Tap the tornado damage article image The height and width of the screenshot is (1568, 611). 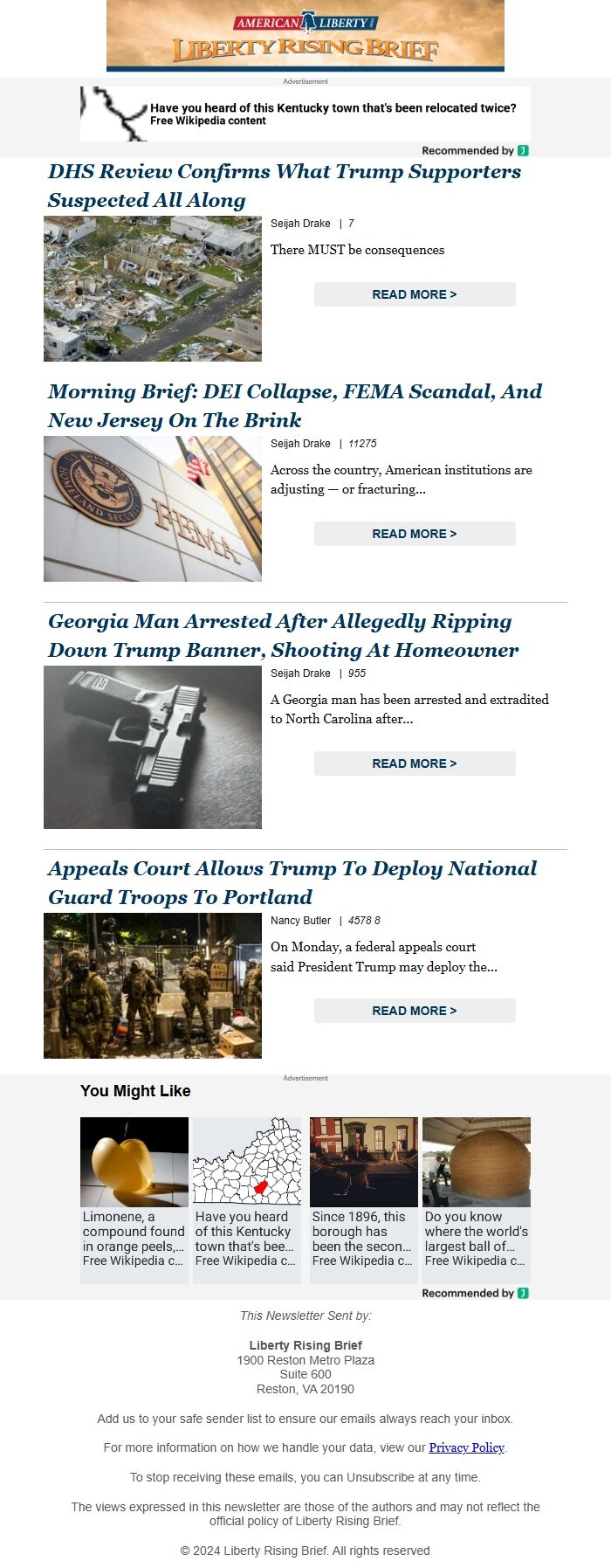[153, 289]
